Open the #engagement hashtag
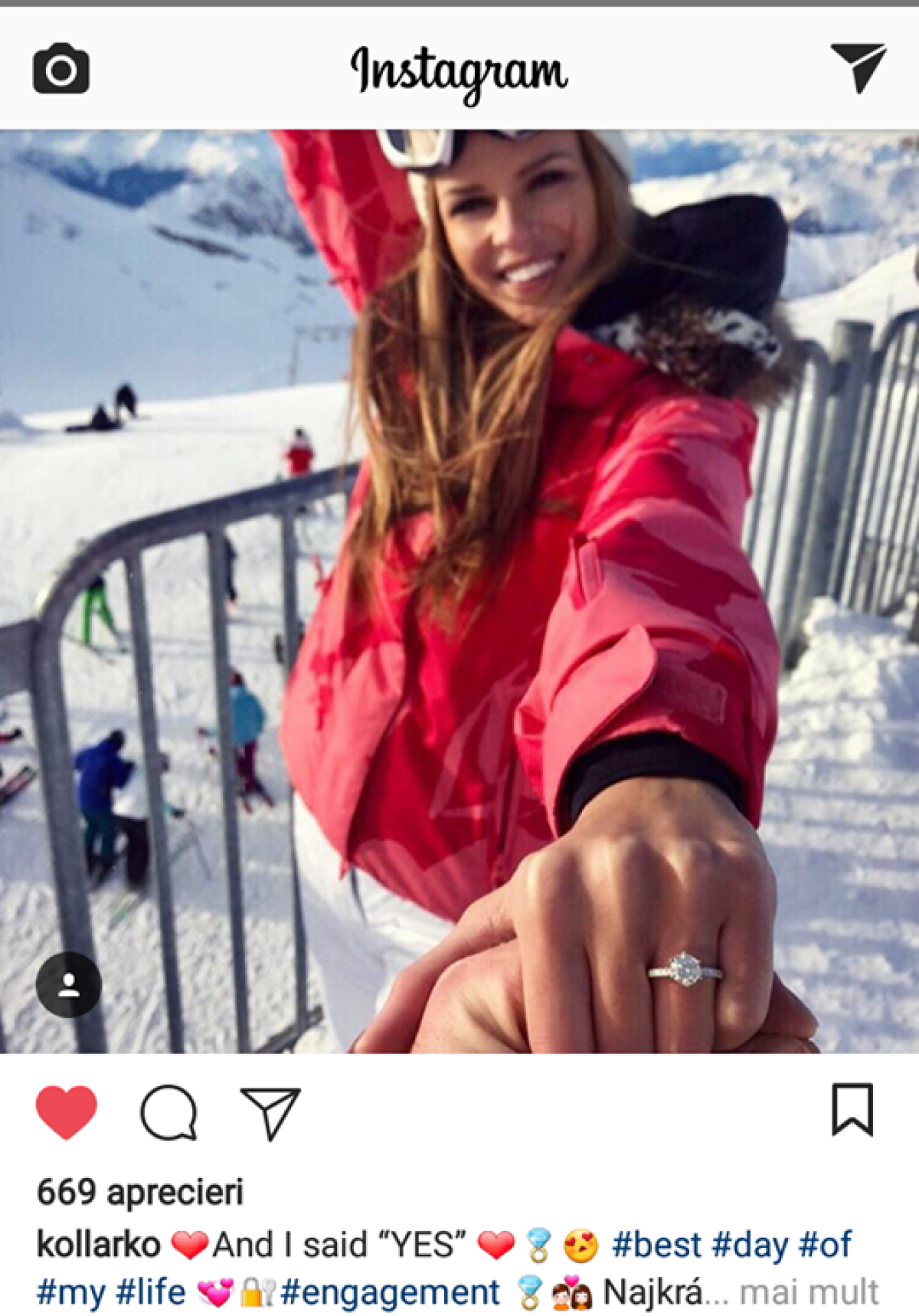The image size is (919, 1316). [x=390, y=1292]
